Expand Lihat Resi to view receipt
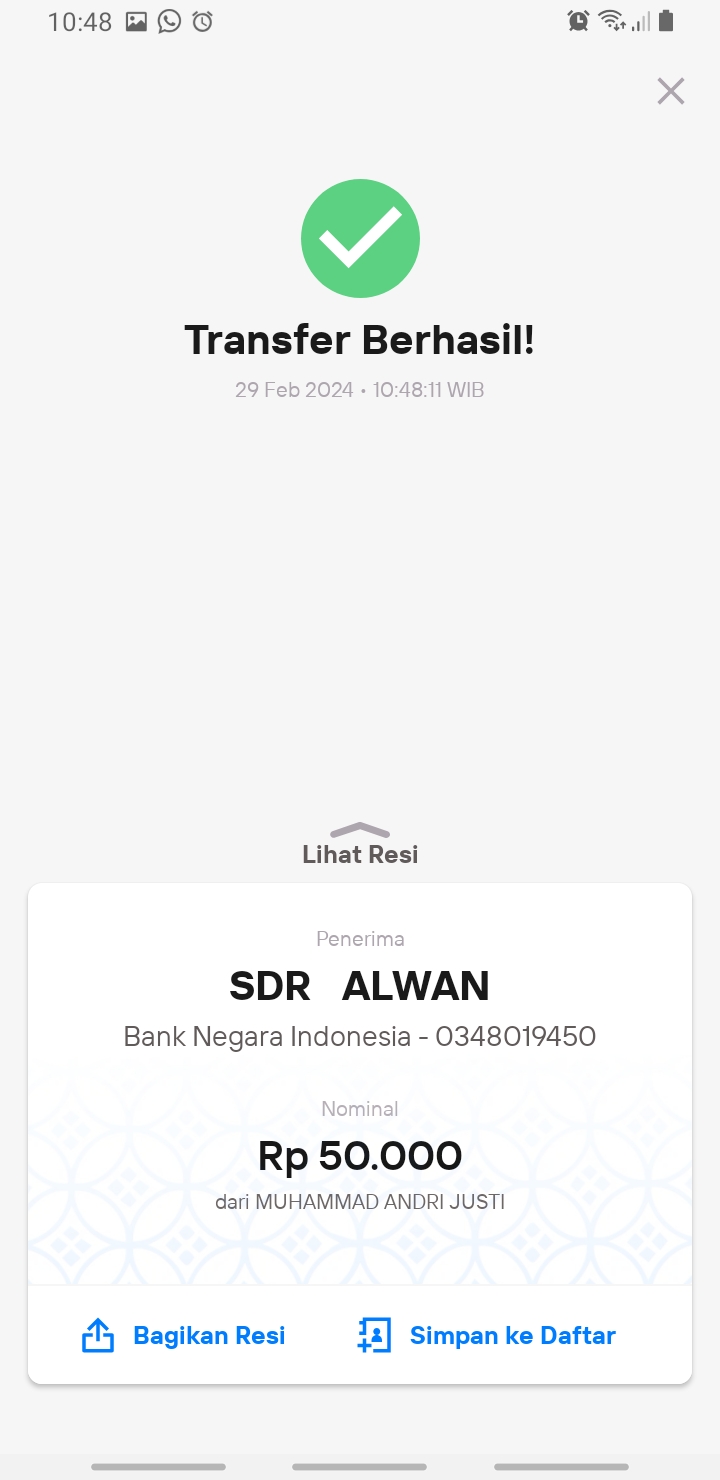Image resolution: width=720 pixels, height=1480 pixels. [360, 844]
